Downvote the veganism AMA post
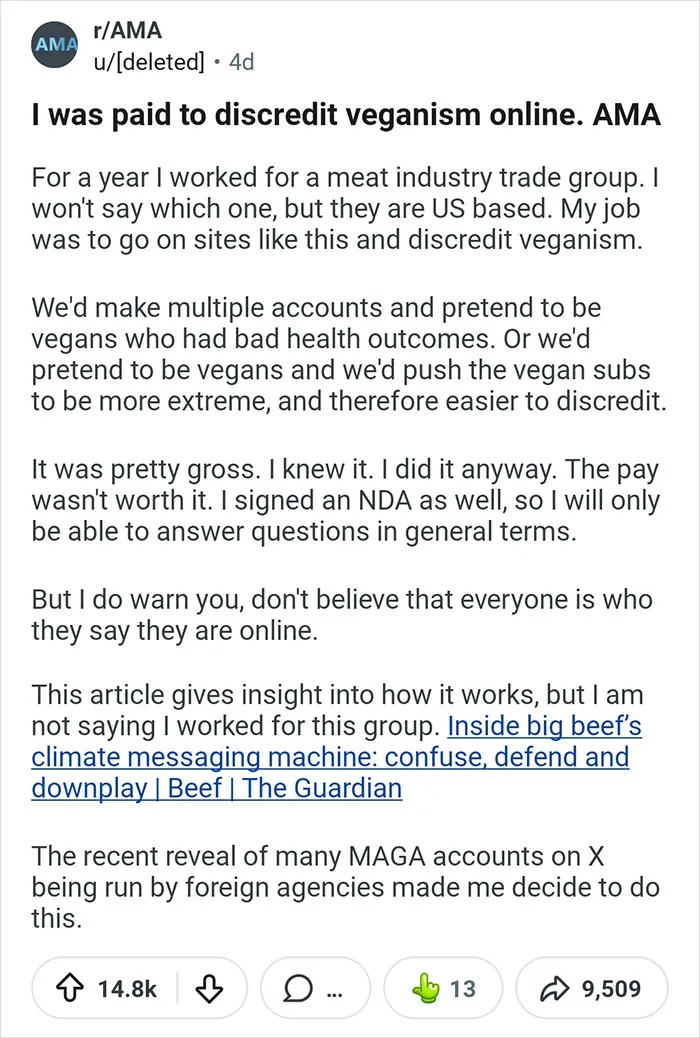 [209, 988]
